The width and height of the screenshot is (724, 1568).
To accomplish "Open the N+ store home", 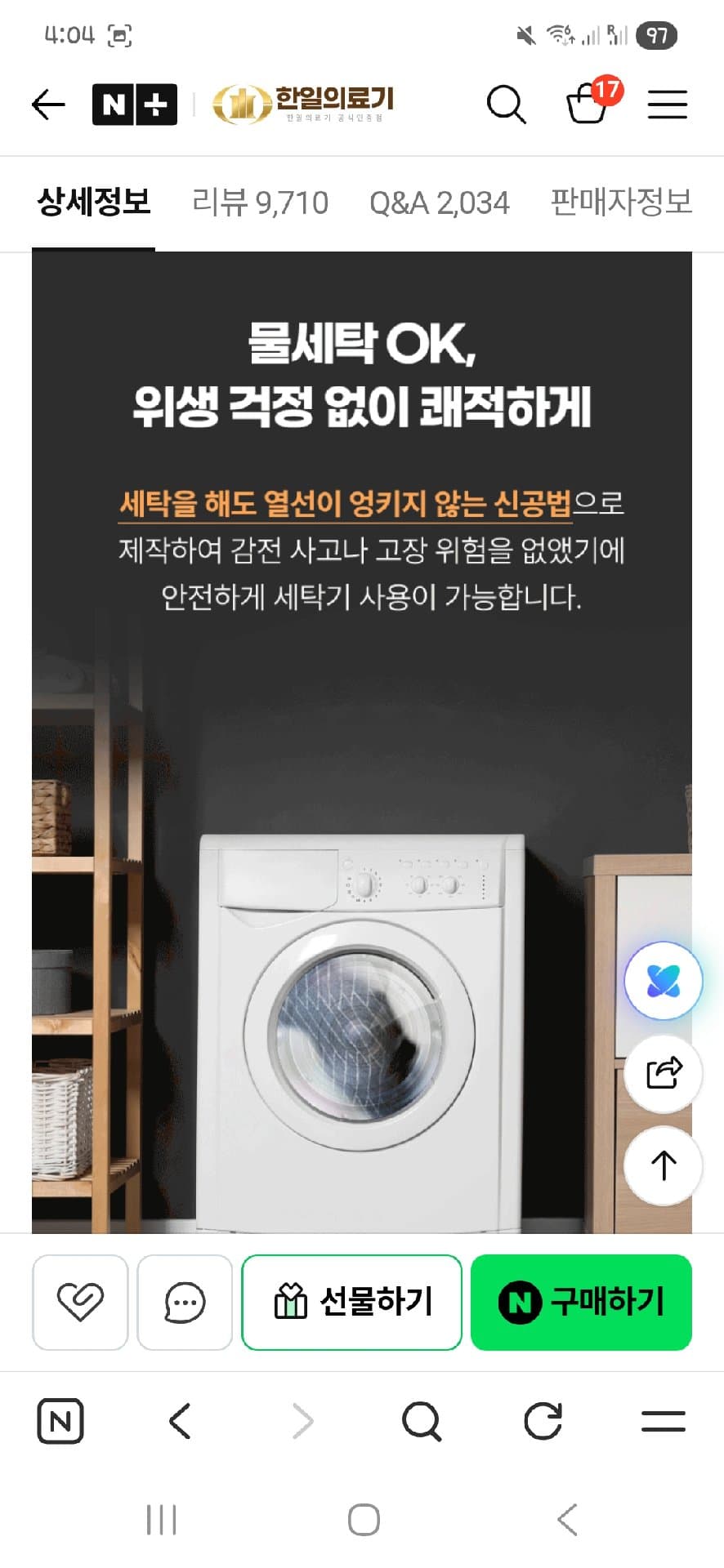I will click(135, 105).
